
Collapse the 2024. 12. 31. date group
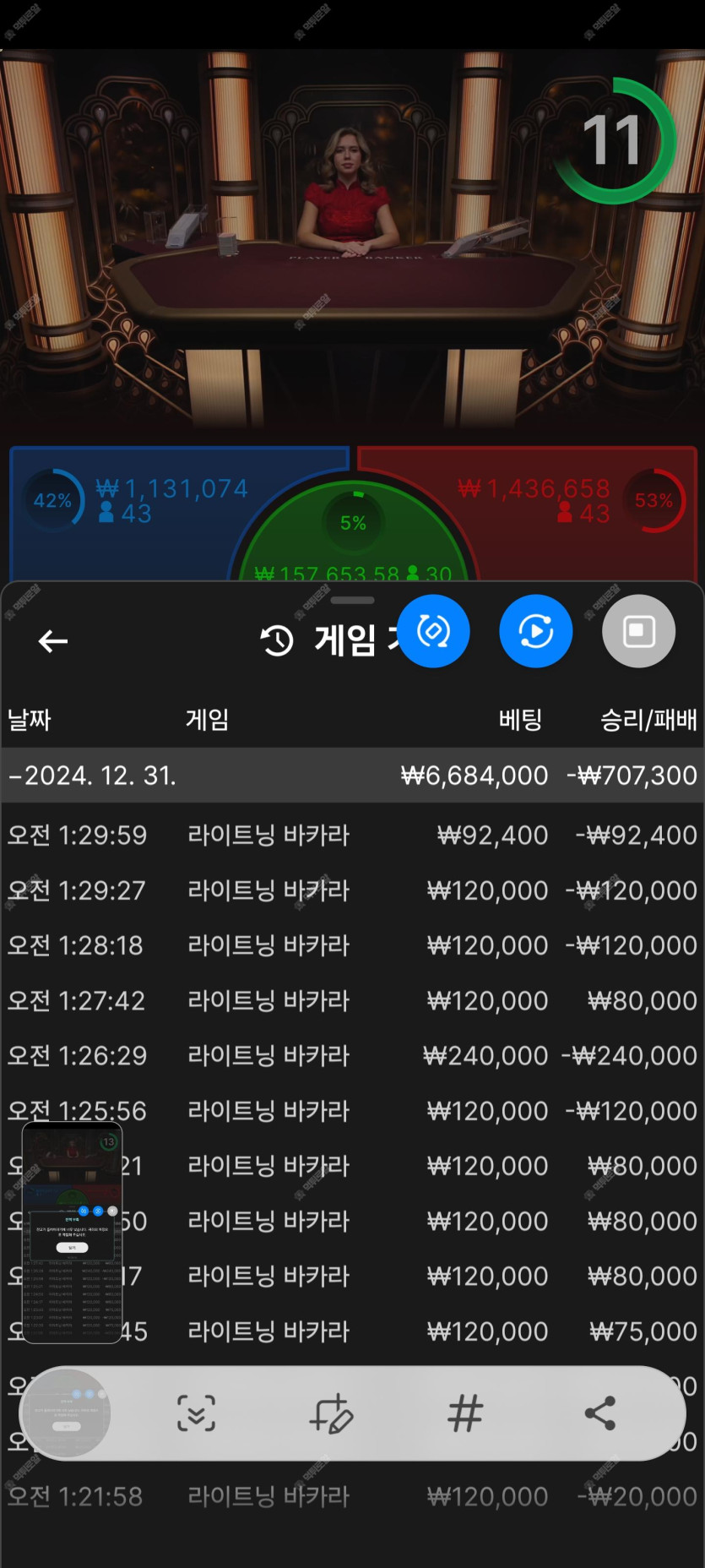(x=93, y=776)
